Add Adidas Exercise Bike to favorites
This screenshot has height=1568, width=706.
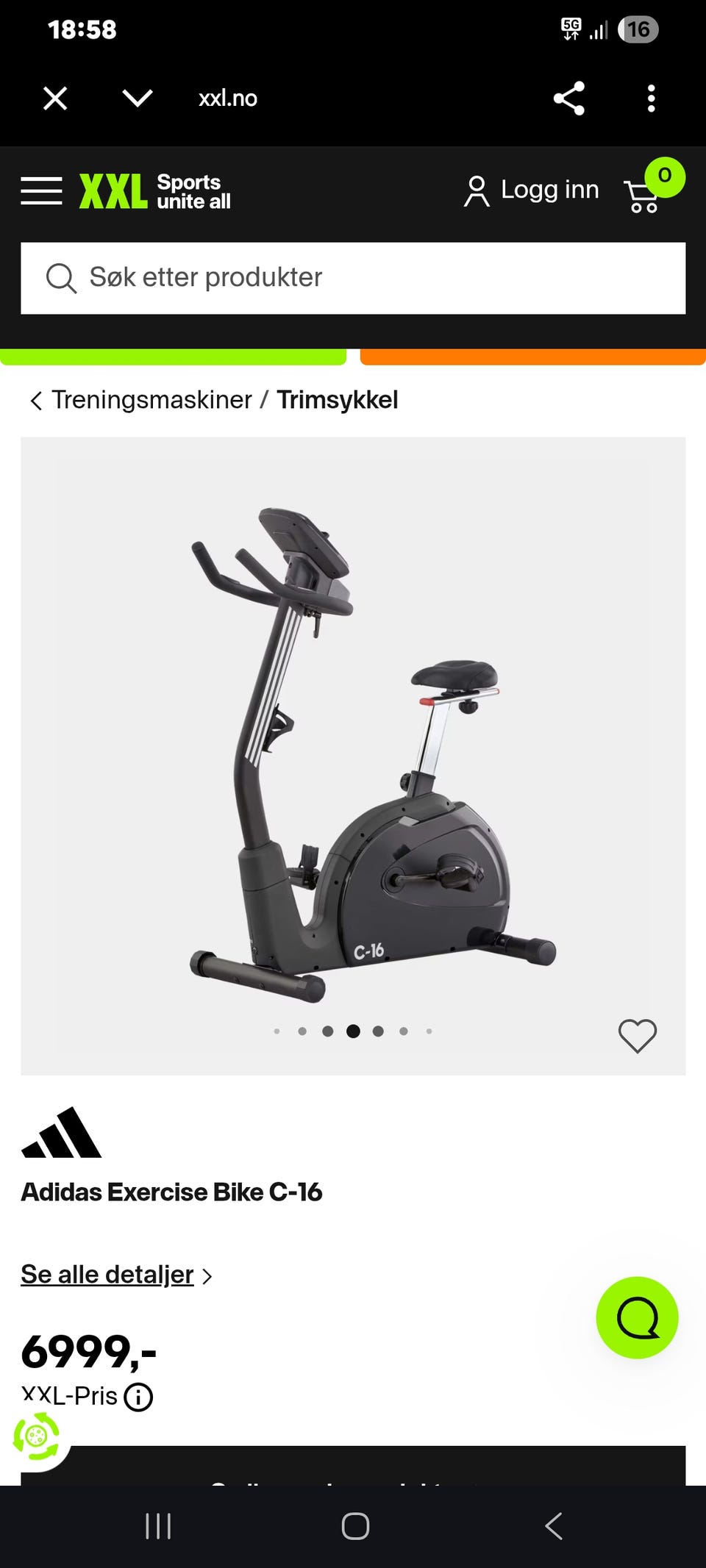click(637, 1036)
